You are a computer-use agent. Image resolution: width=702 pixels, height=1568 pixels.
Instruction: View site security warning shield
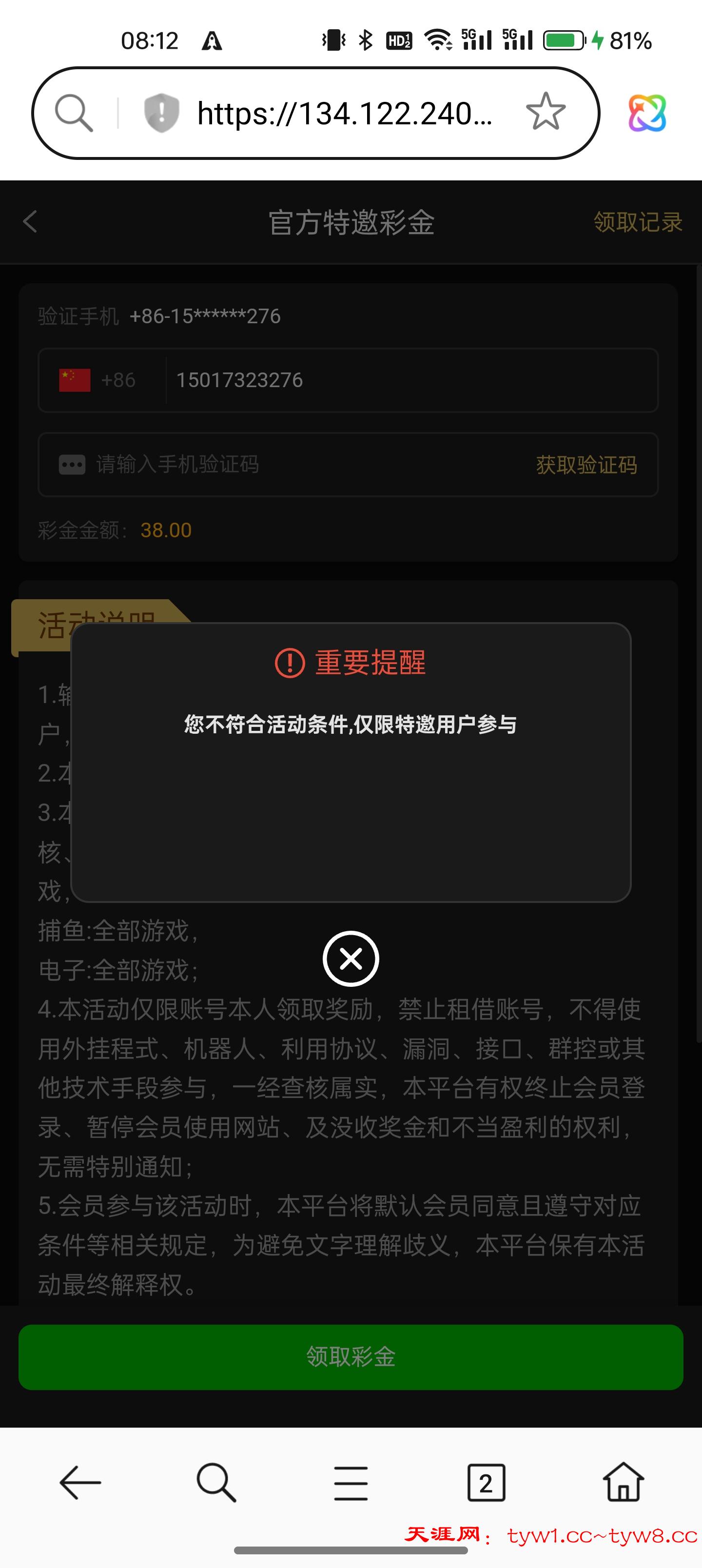pos(161,113)
